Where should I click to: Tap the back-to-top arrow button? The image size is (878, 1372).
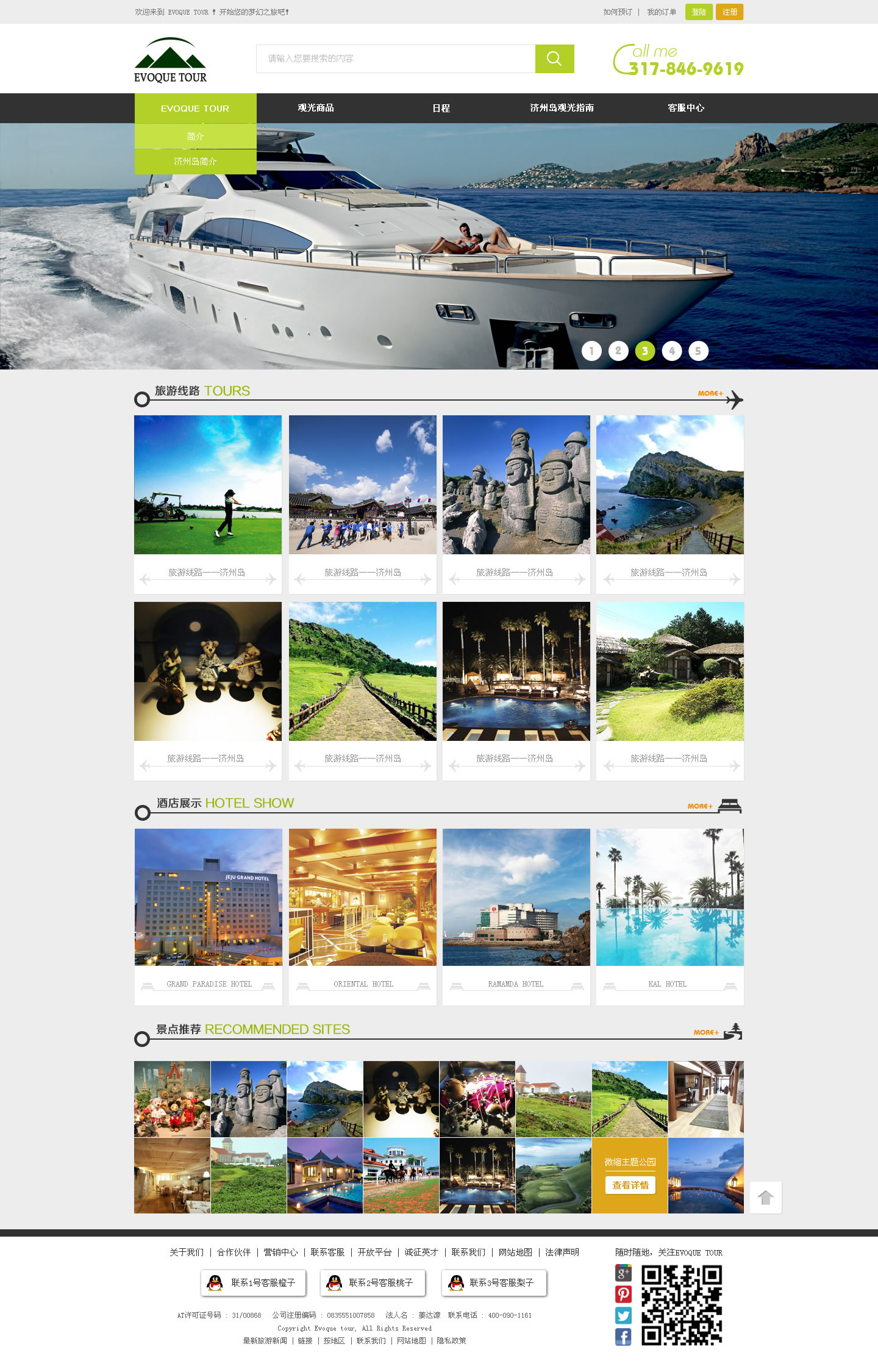765,1198
